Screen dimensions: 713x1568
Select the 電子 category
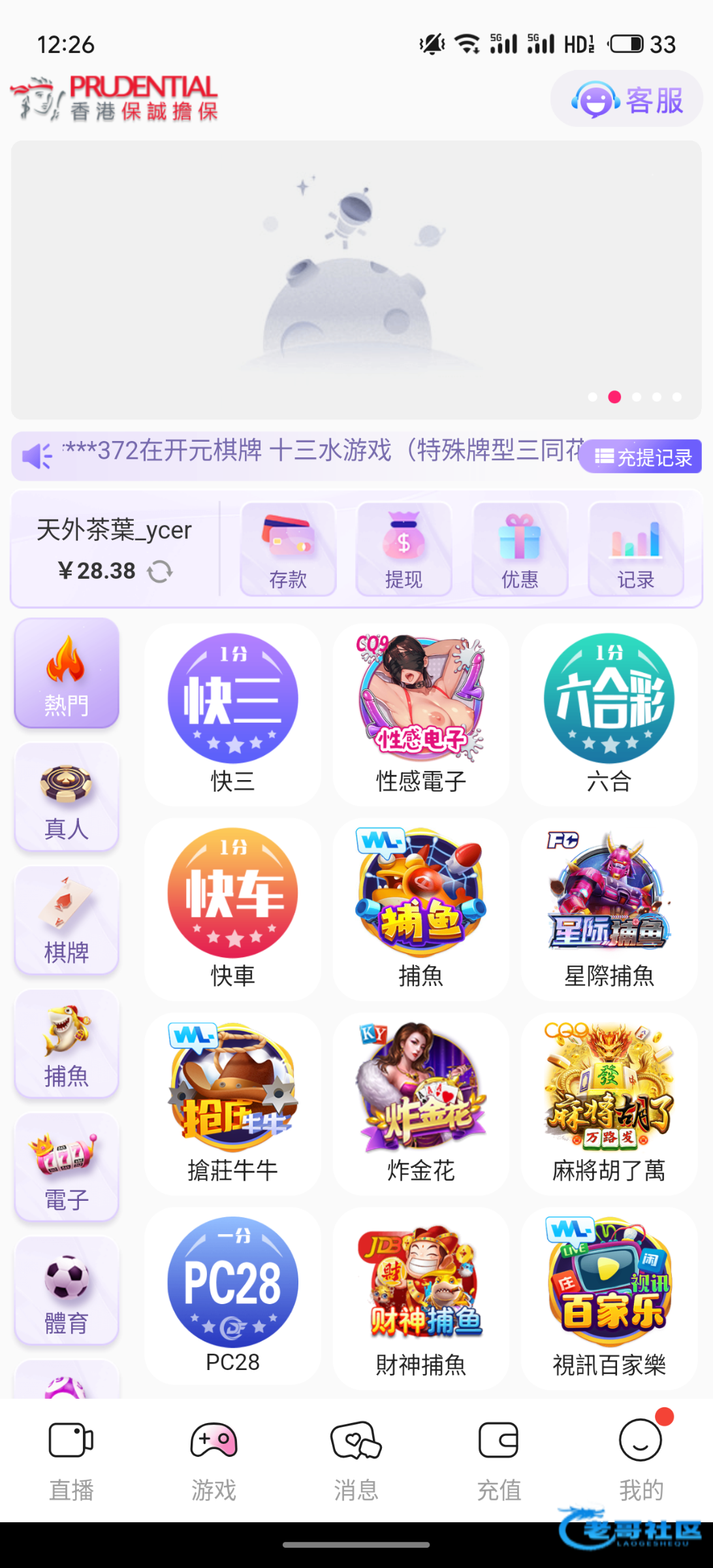pos(67,1168)
